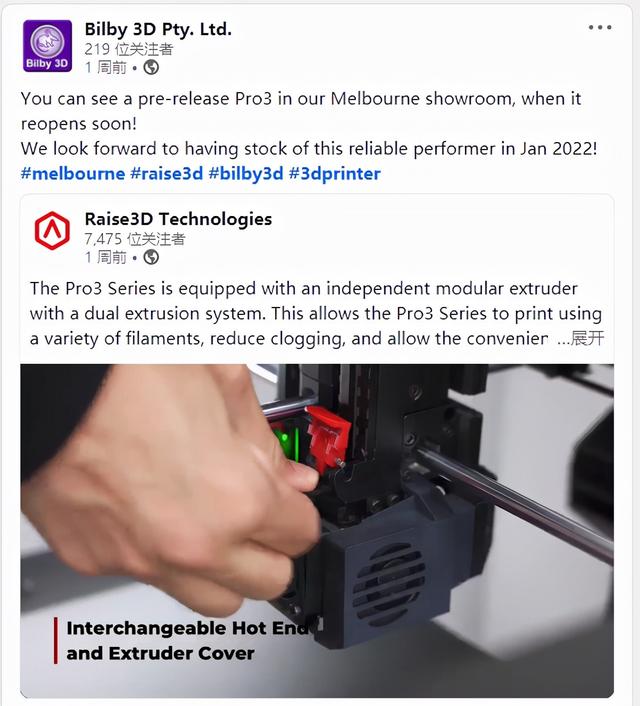Tap the Bilby 3D avatar logo
Screen dimensions: 640x706
(46, 46)
